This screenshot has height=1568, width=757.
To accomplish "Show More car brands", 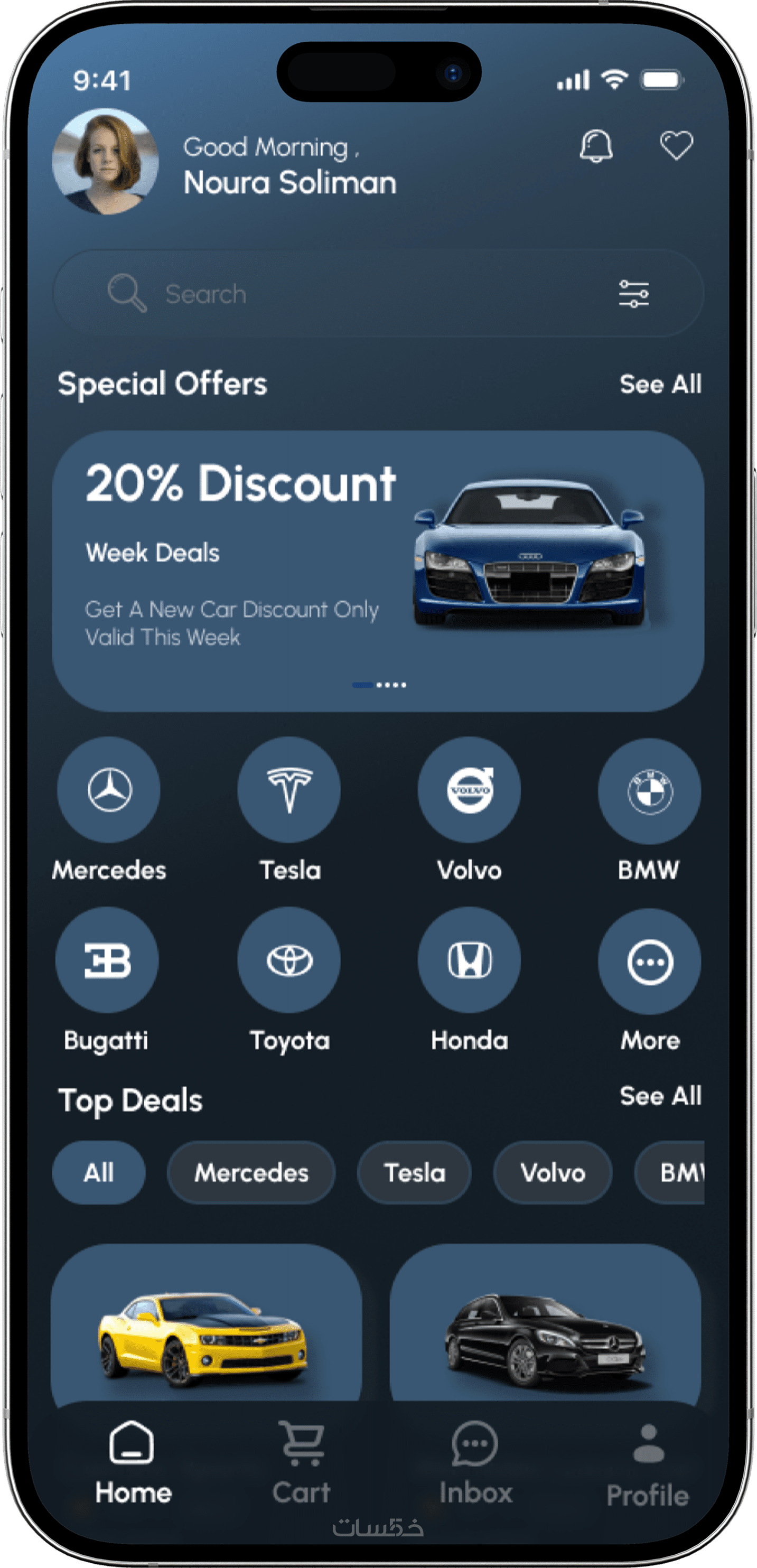I will [649, 962].
